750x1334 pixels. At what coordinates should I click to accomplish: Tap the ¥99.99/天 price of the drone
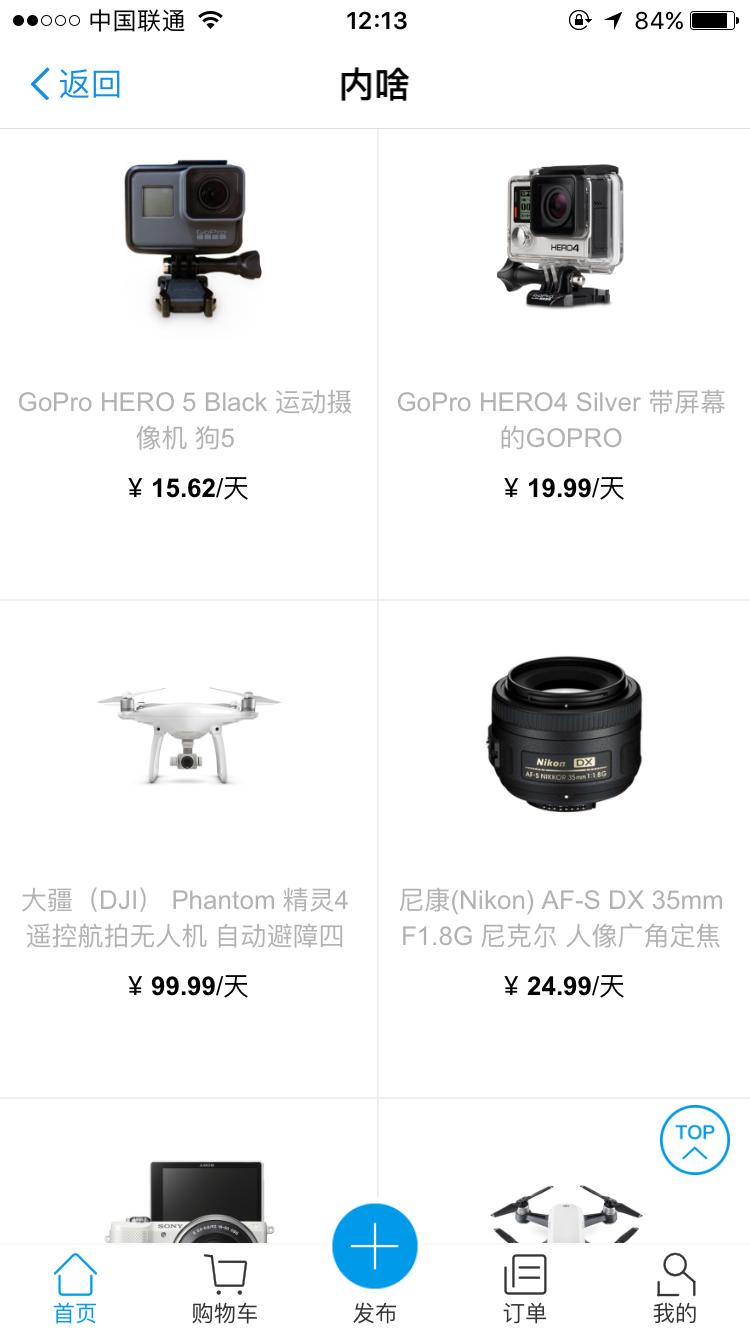[188, 986]
